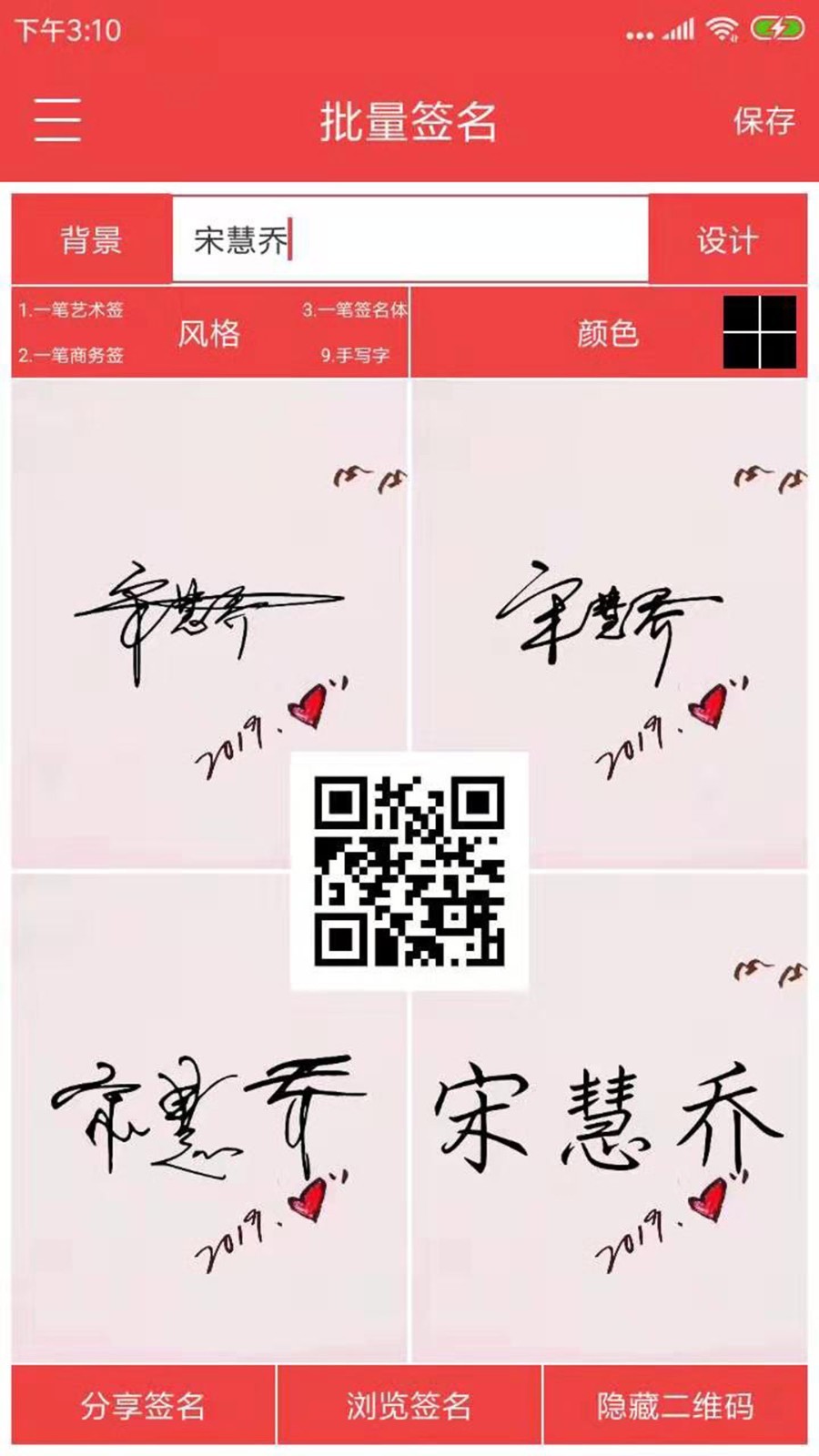Screen dimensions: 819x1456
Task: Open the 风格 style selector
Action: pyautogui.click(x=209, y=333)
